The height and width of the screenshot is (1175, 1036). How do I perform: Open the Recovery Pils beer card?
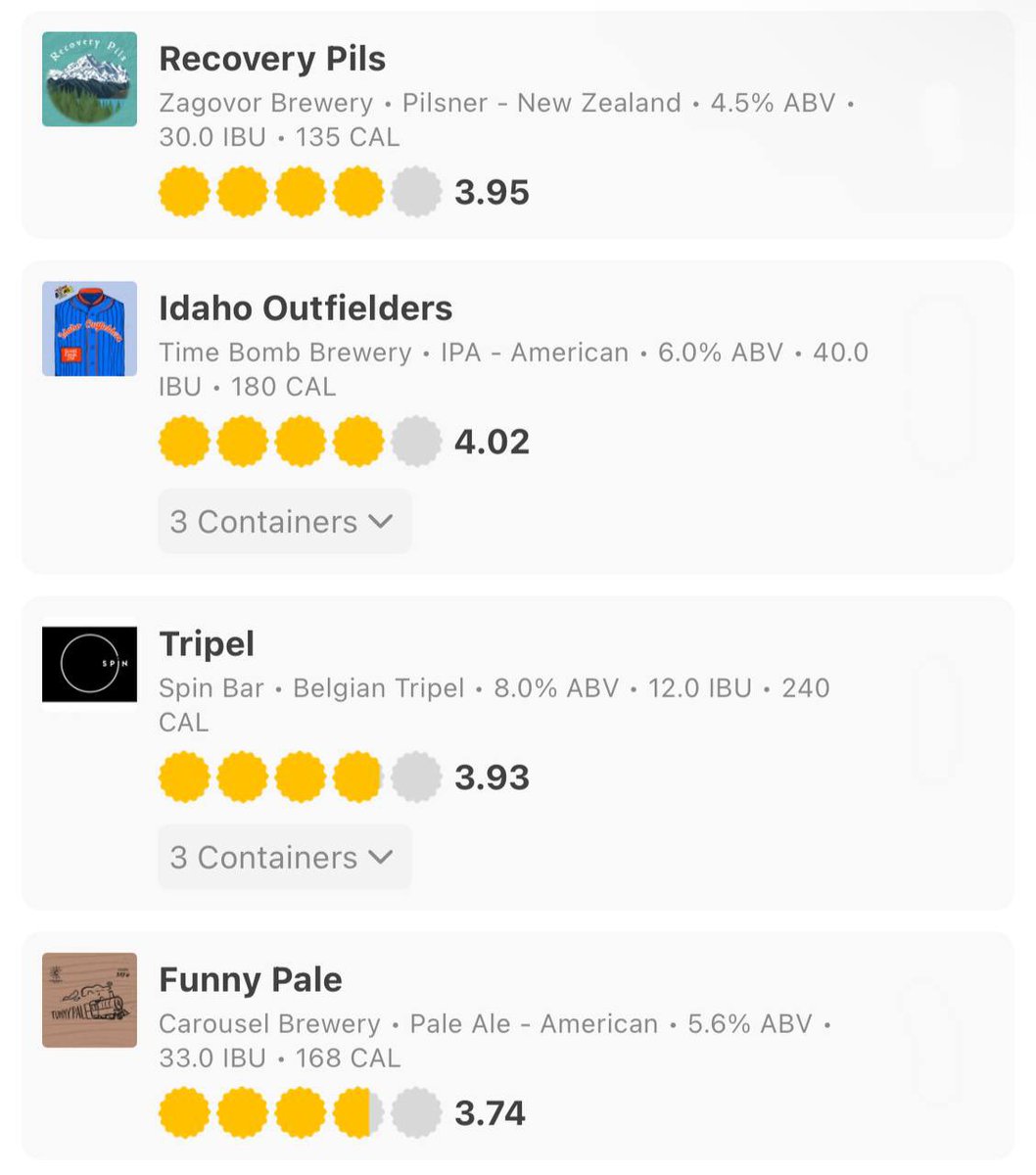click(x=272, y=60)
